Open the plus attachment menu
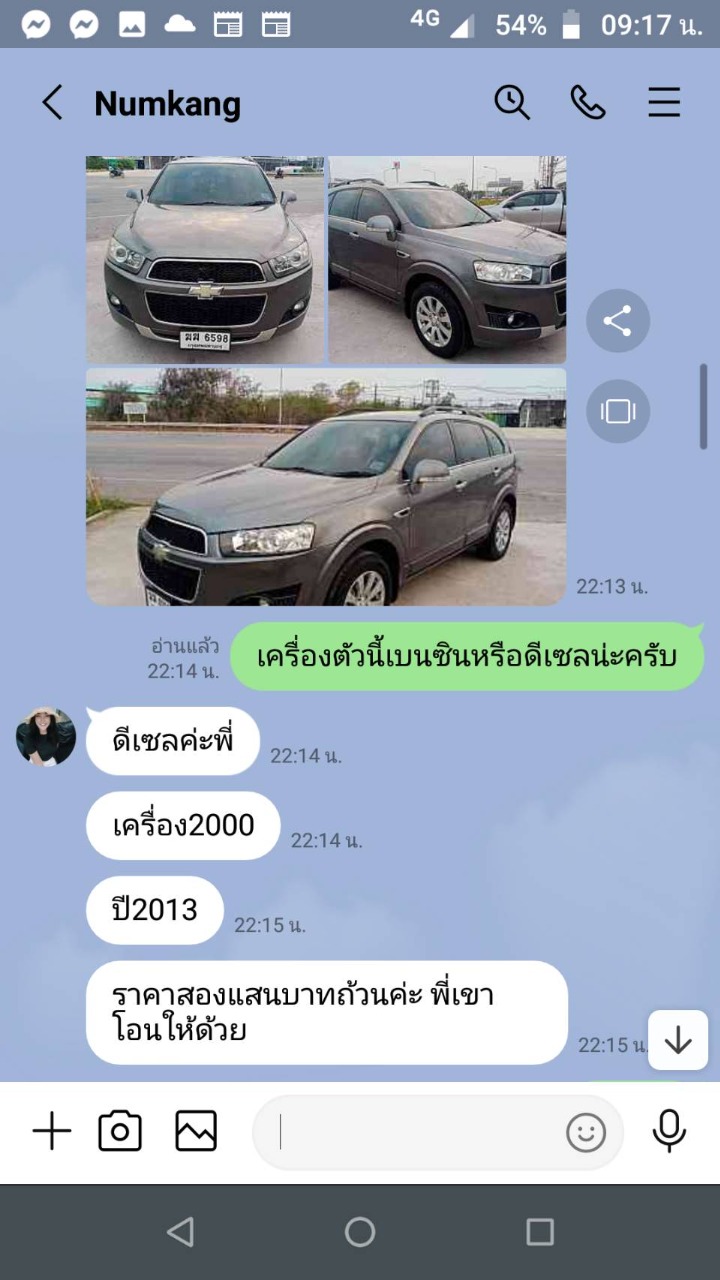This screenshot has width=720, height=1280. click(52, 1132)
